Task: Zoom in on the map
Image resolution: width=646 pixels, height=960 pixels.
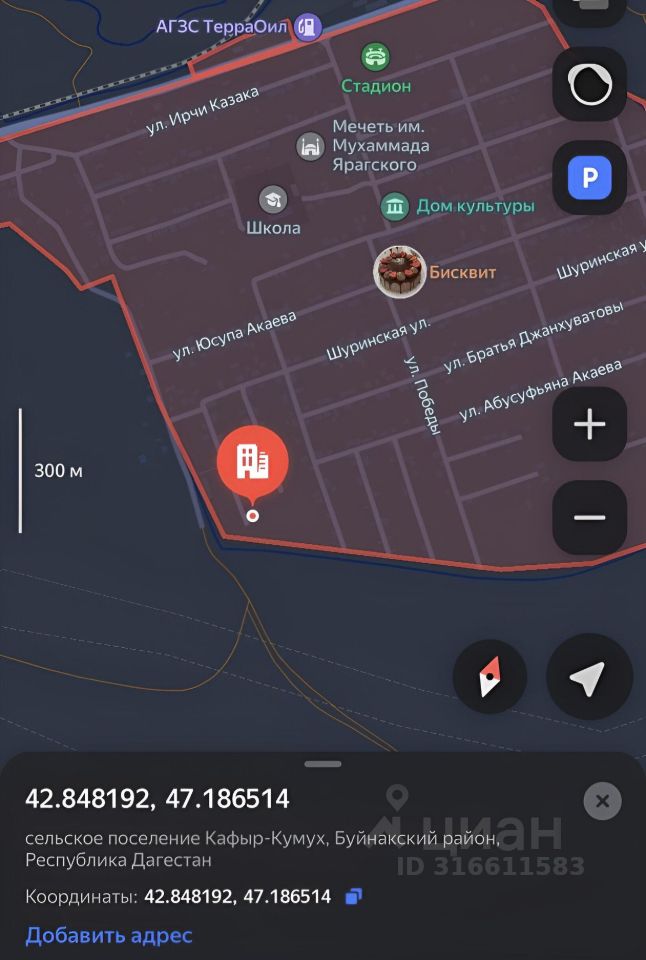Action: pos(589,424)
